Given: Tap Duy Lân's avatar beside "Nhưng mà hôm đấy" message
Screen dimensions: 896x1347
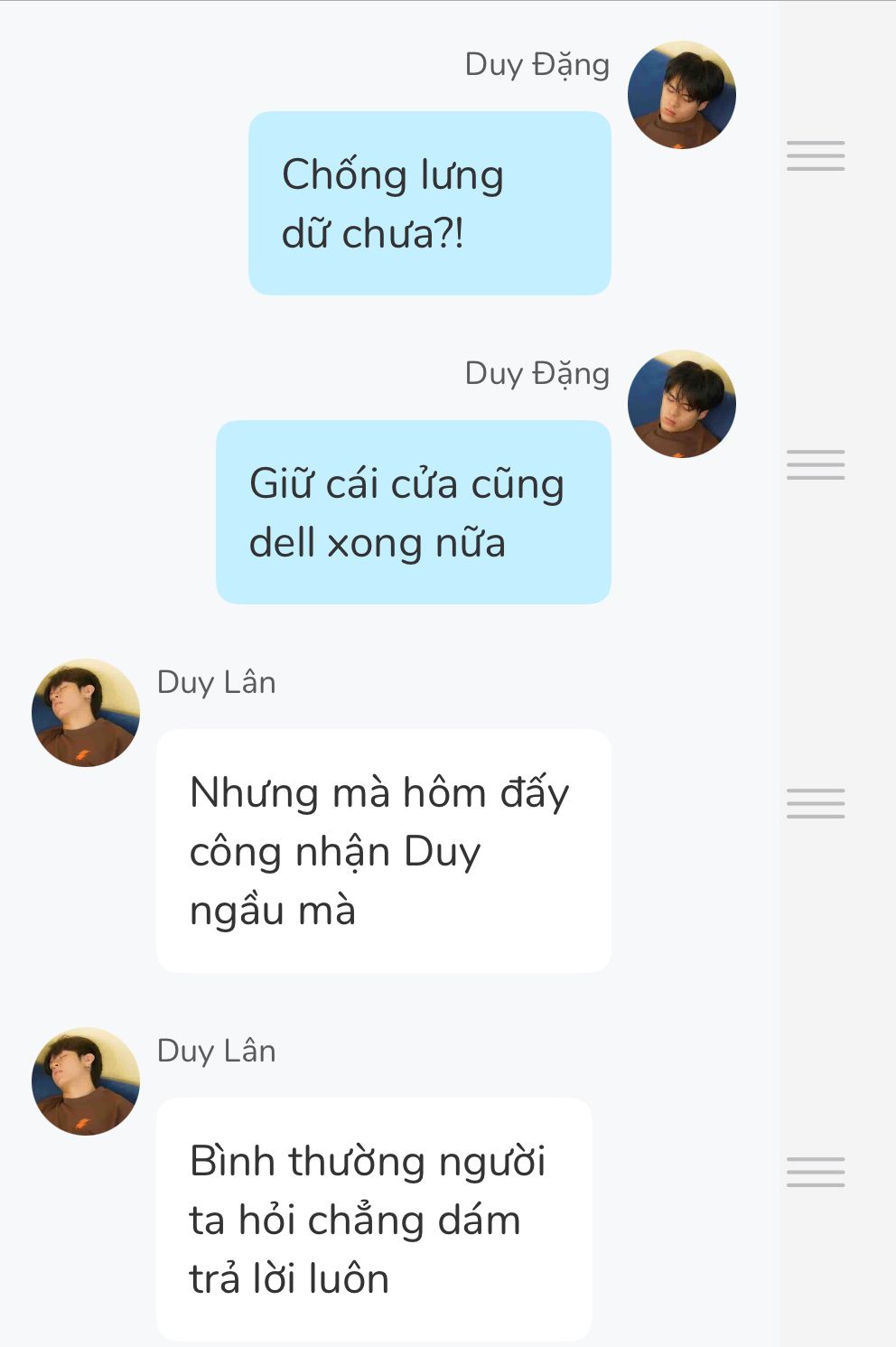Looking at the screenshot, I should pos(86,713).
